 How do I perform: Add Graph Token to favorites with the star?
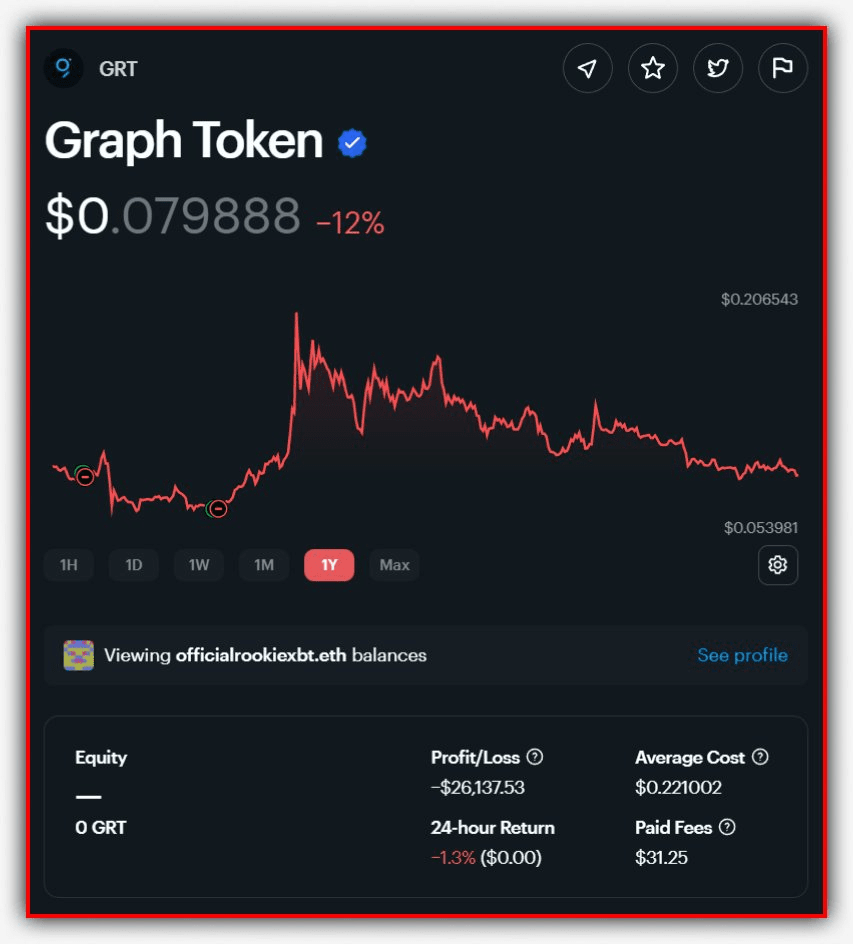653,69
